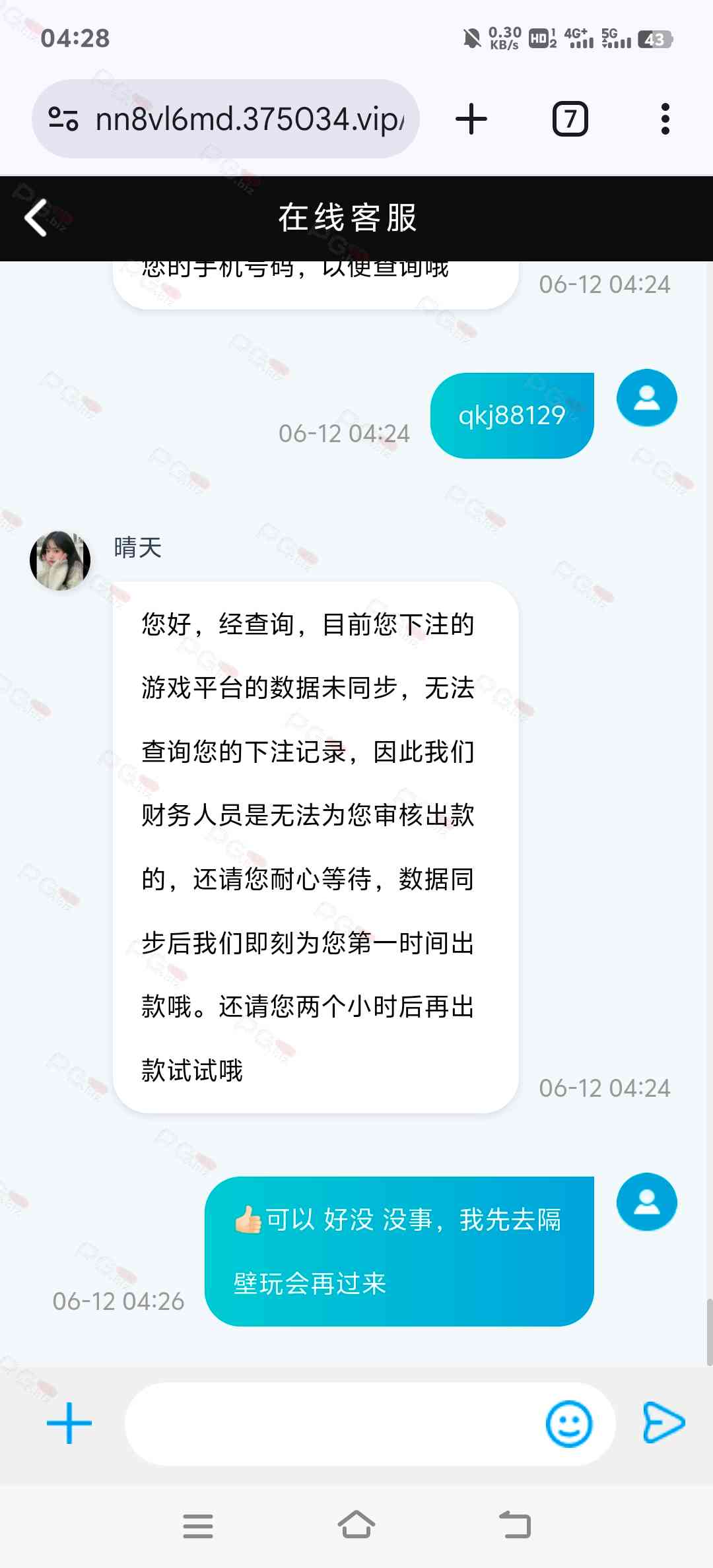Viewport: 713px width, 1568px height.
Task: Go back from the 在线客服 chat
Action: [x=36, y=218]
